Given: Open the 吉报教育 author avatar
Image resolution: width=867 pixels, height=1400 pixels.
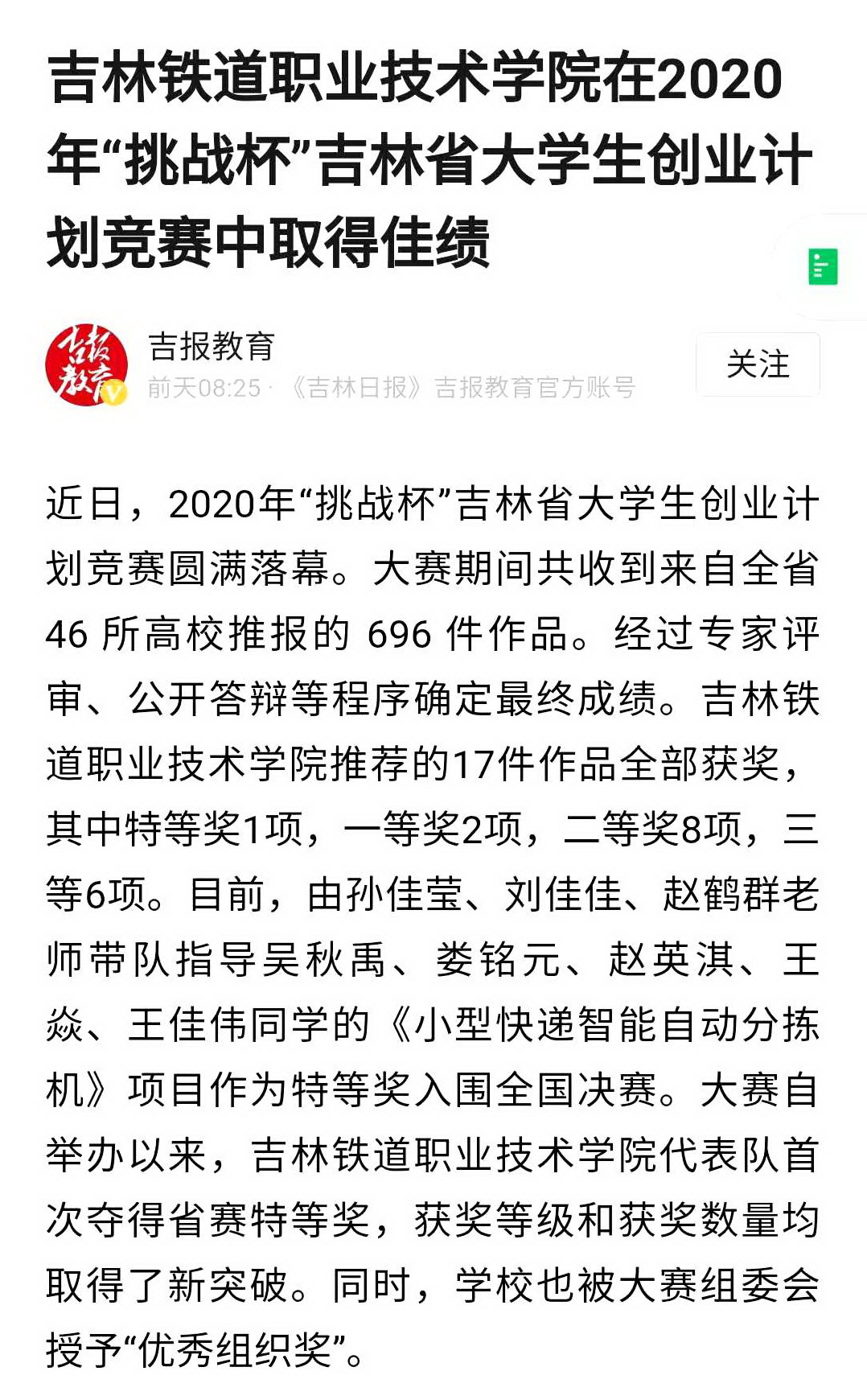Looking at the screenshot, I should tap(86, 364).
